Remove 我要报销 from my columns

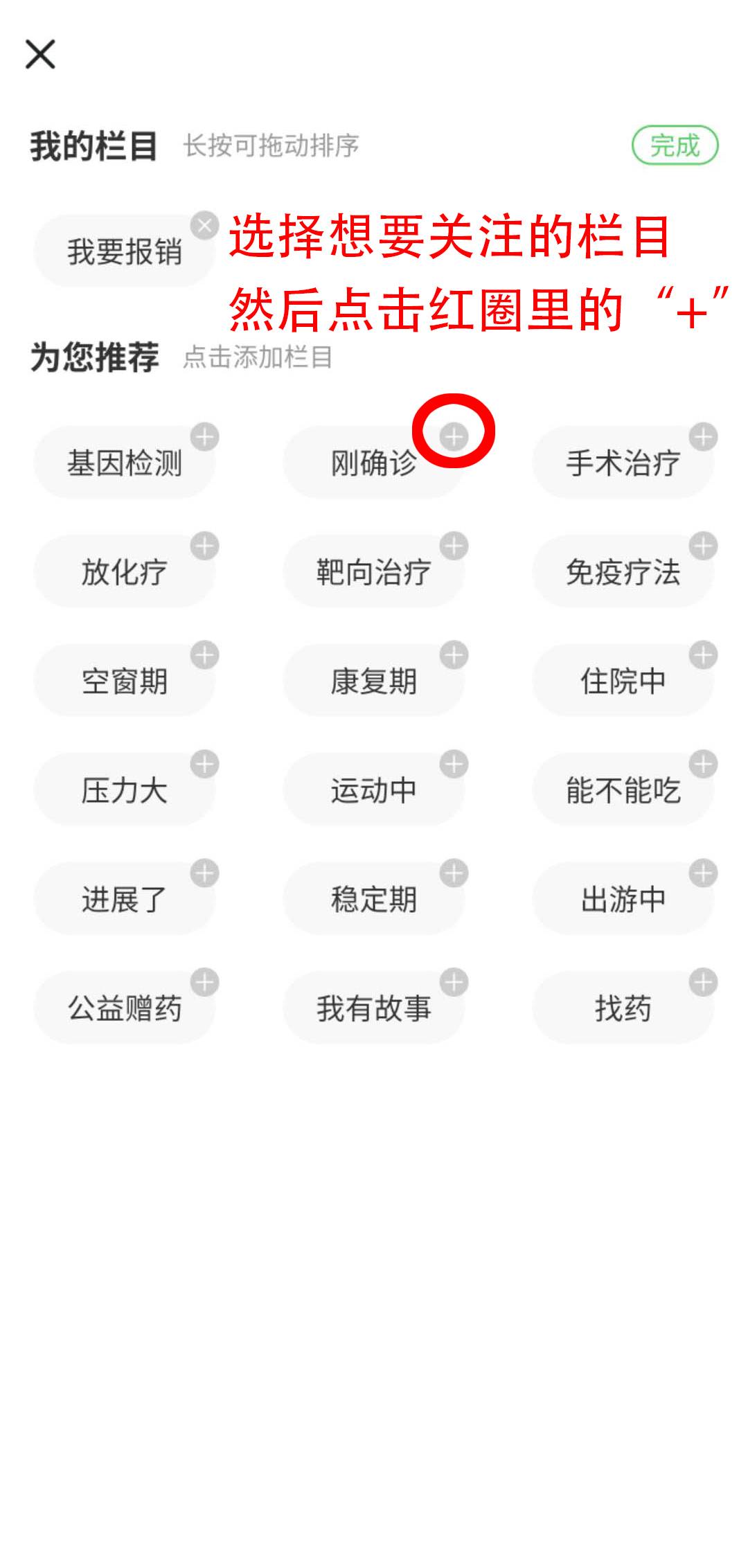point(204,226)
